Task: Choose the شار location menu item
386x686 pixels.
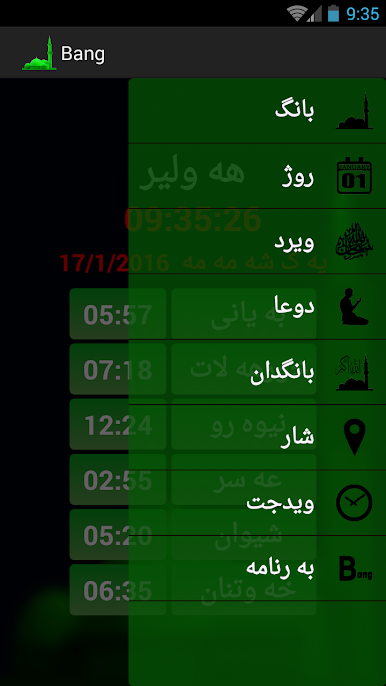Action: coord(257,438)
